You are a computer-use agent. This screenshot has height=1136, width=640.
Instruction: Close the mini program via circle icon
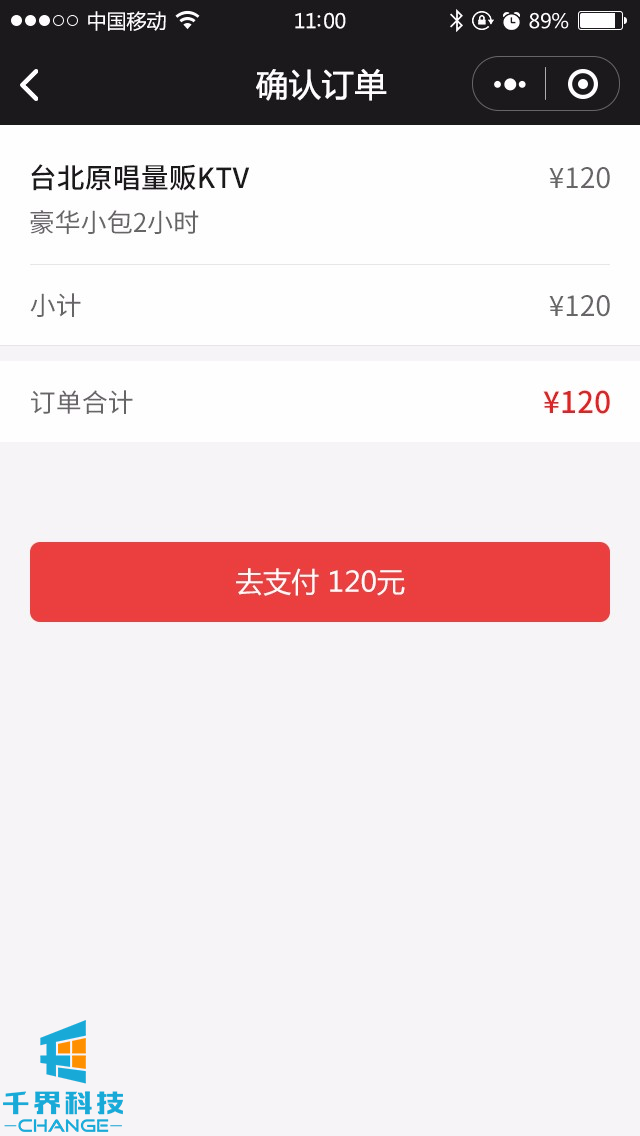[x=583, y=84]
